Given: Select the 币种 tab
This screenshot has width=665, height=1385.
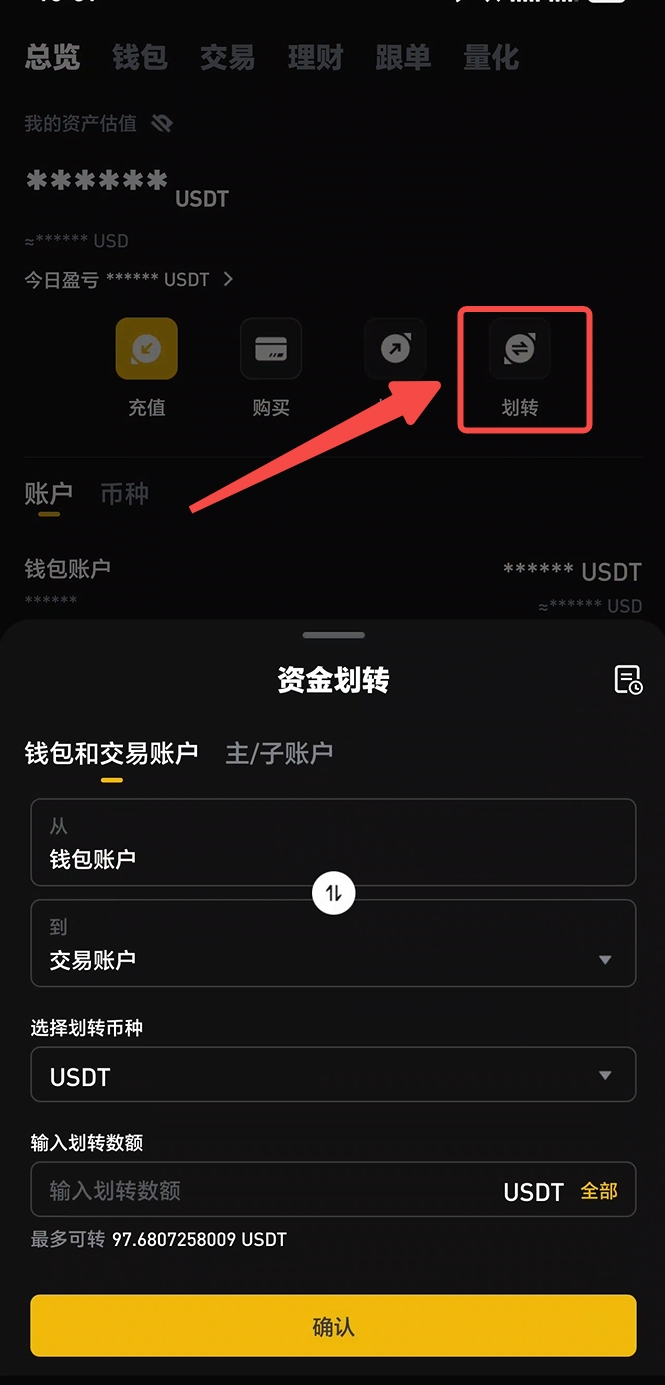Looking at the screenshot, I should [x=125, y=493].
